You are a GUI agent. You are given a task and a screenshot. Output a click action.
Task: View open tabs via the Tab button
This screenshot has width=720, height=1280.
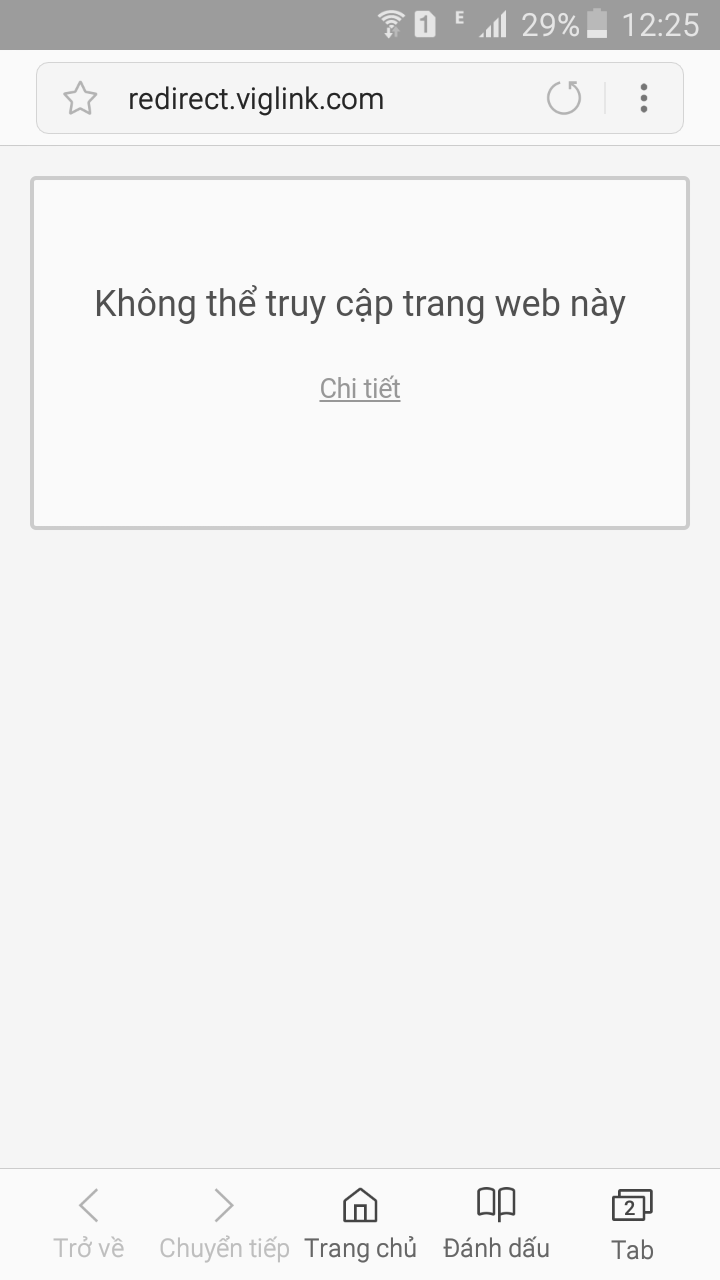632,1222
